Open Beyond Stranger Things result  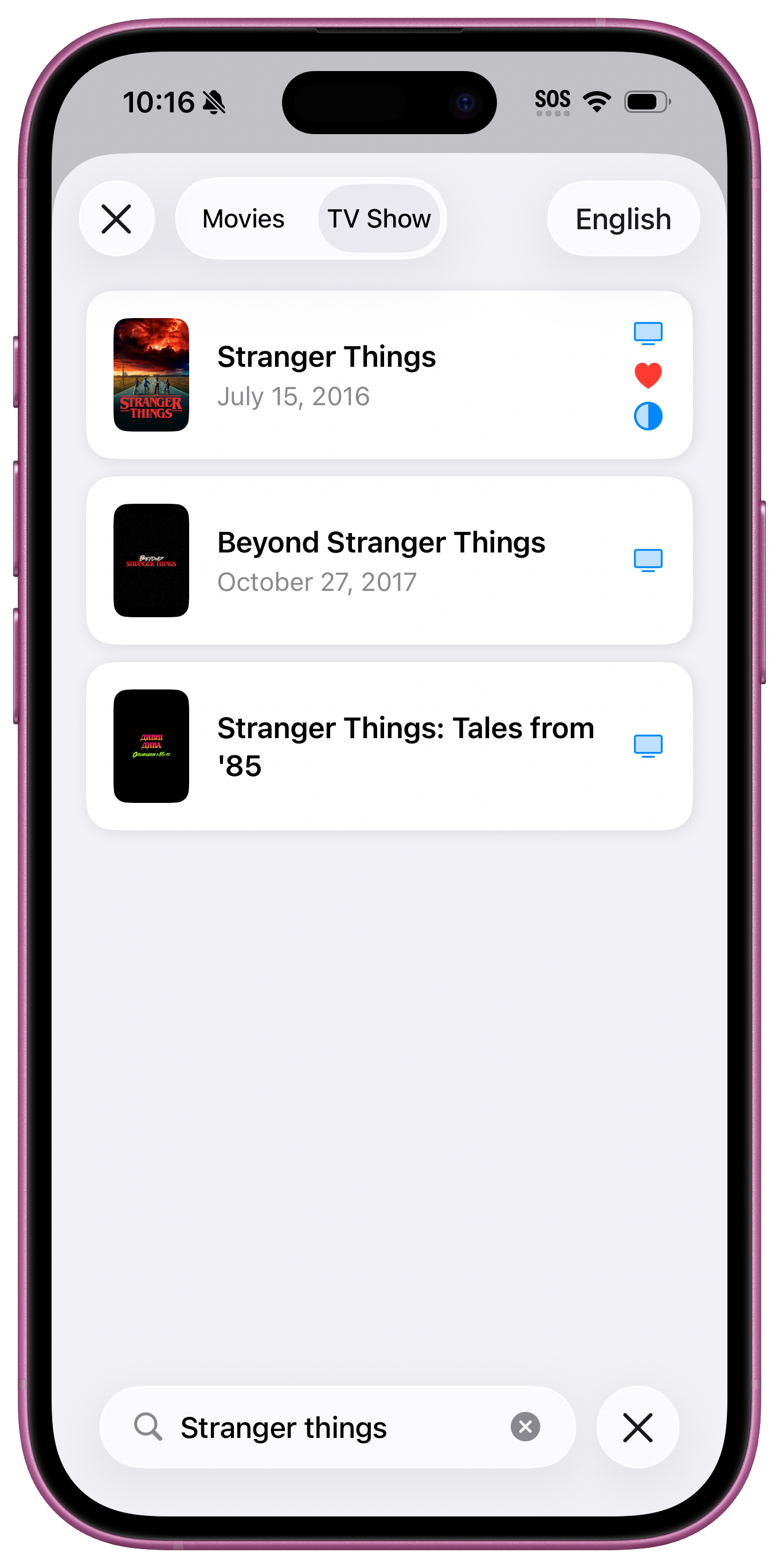[x=381, y=560]
